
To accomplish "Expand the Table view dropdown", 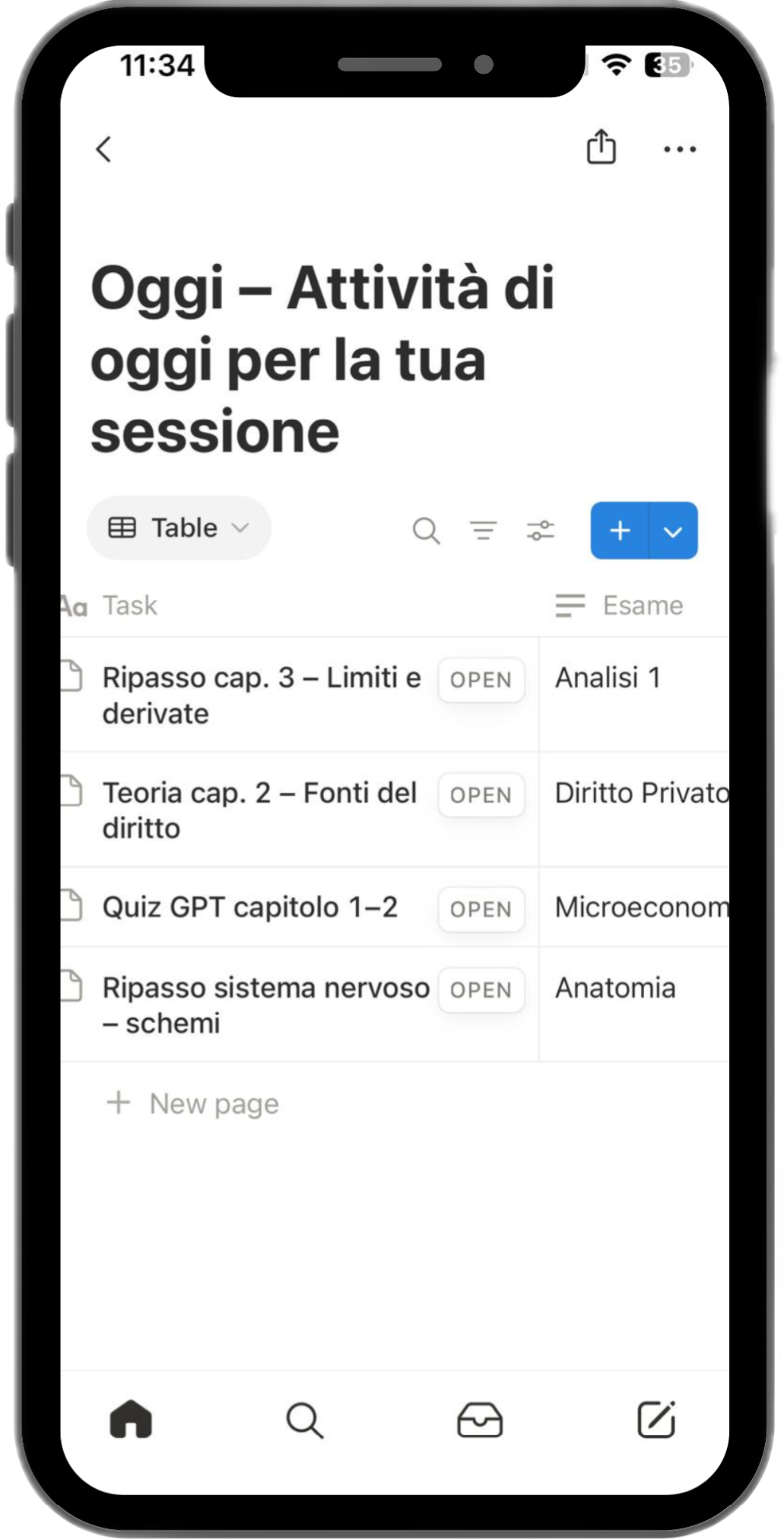I will tap(179, 528).
